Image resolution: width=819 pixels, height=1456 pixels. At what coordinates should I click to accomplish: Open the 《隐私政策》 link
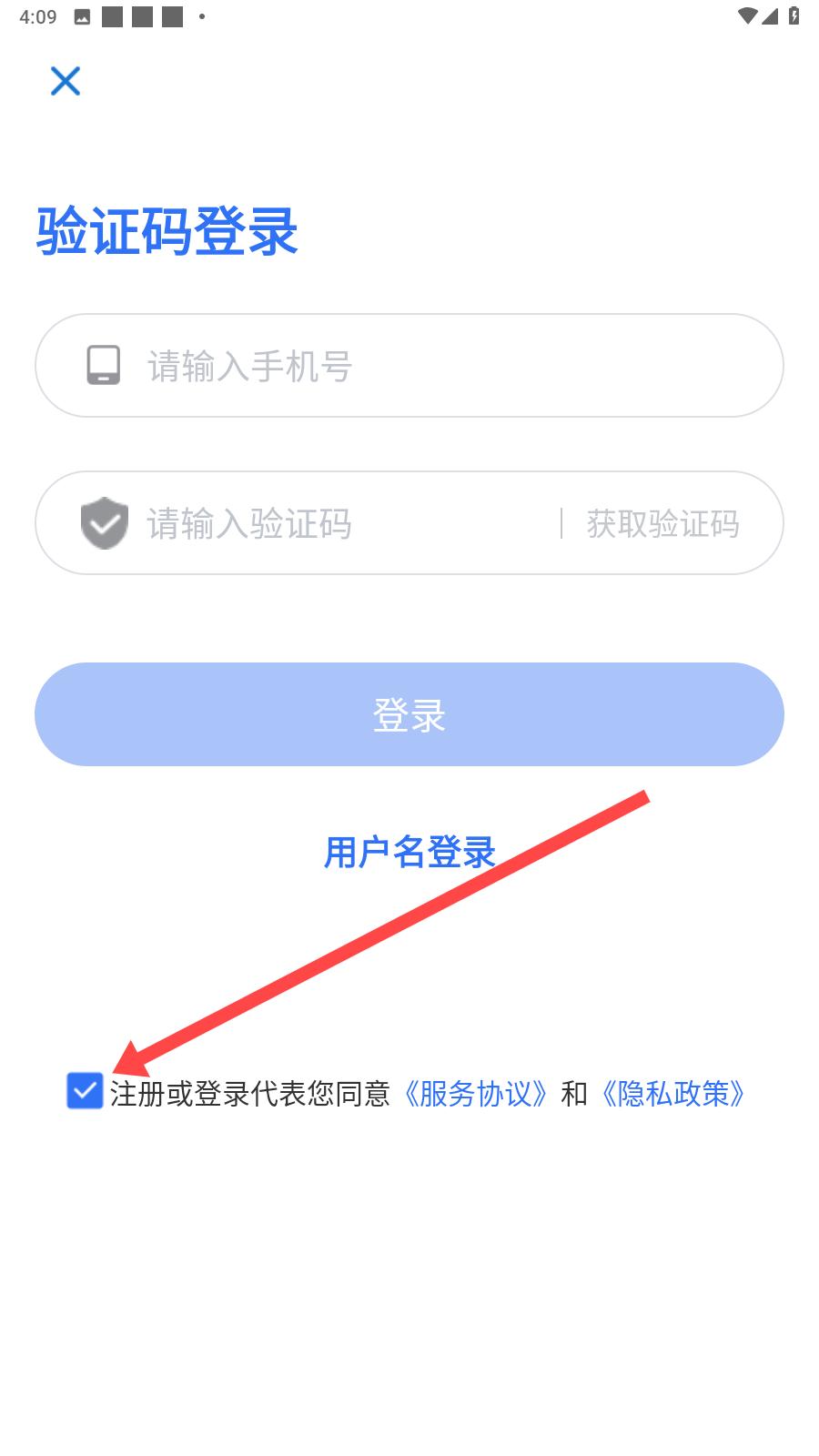(x=673, y=1093)
